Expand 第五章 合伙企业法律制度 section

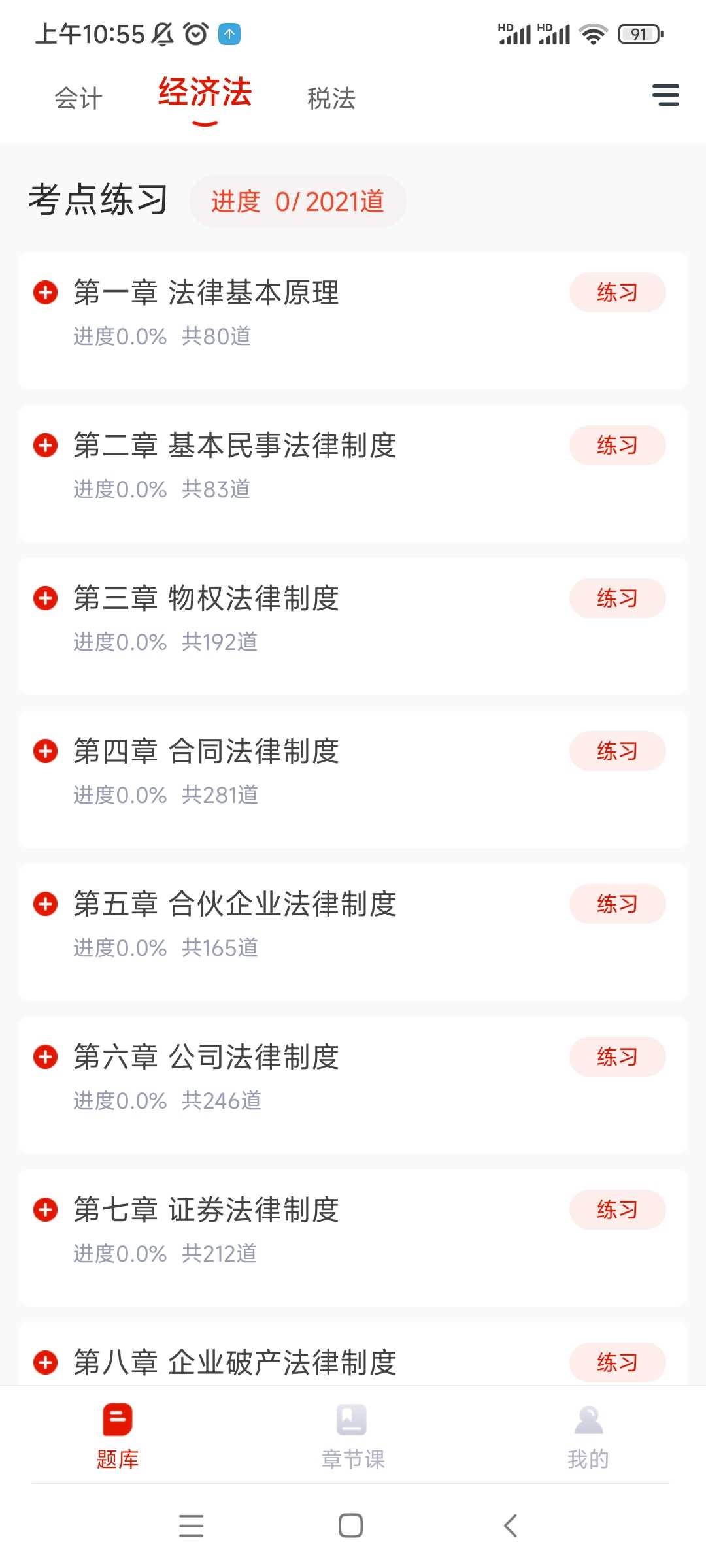[x=45, y=904]
